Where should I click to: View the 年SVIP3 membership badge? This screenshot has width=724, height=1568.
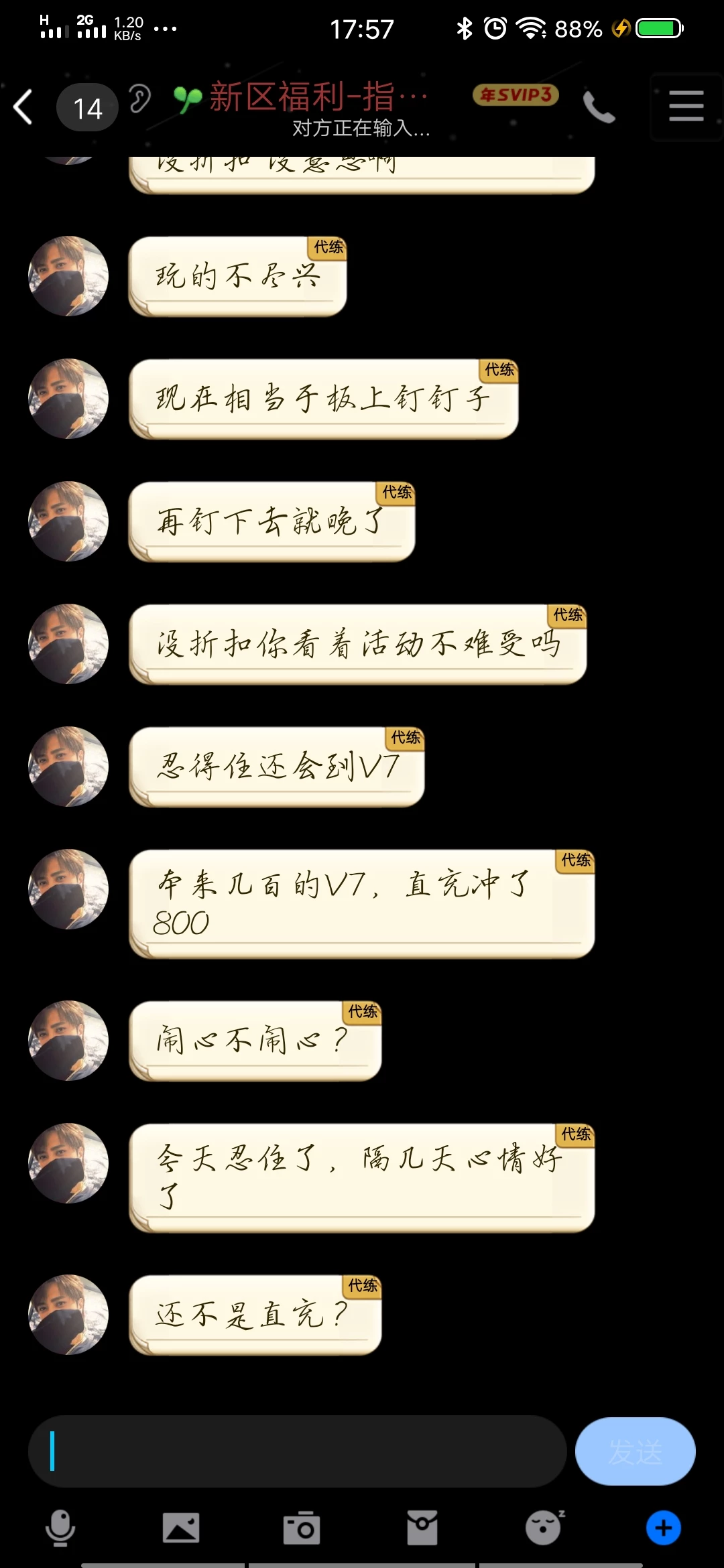516,95
